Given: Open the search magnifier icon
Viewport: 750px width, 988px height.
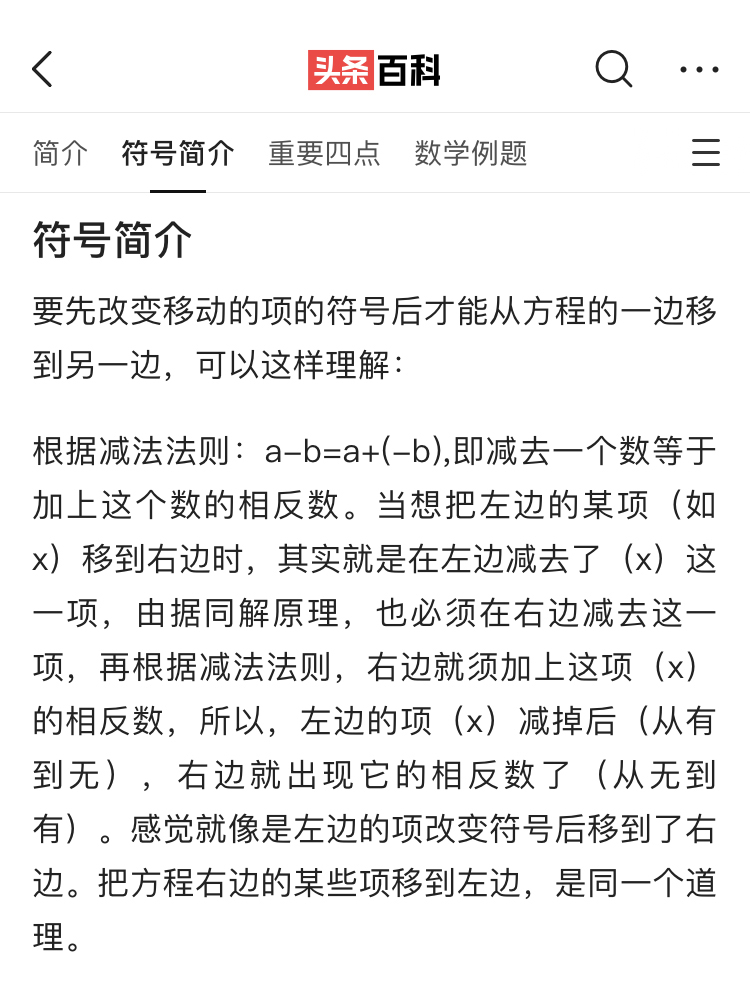Looking at the screenshot, I should 613,69.
